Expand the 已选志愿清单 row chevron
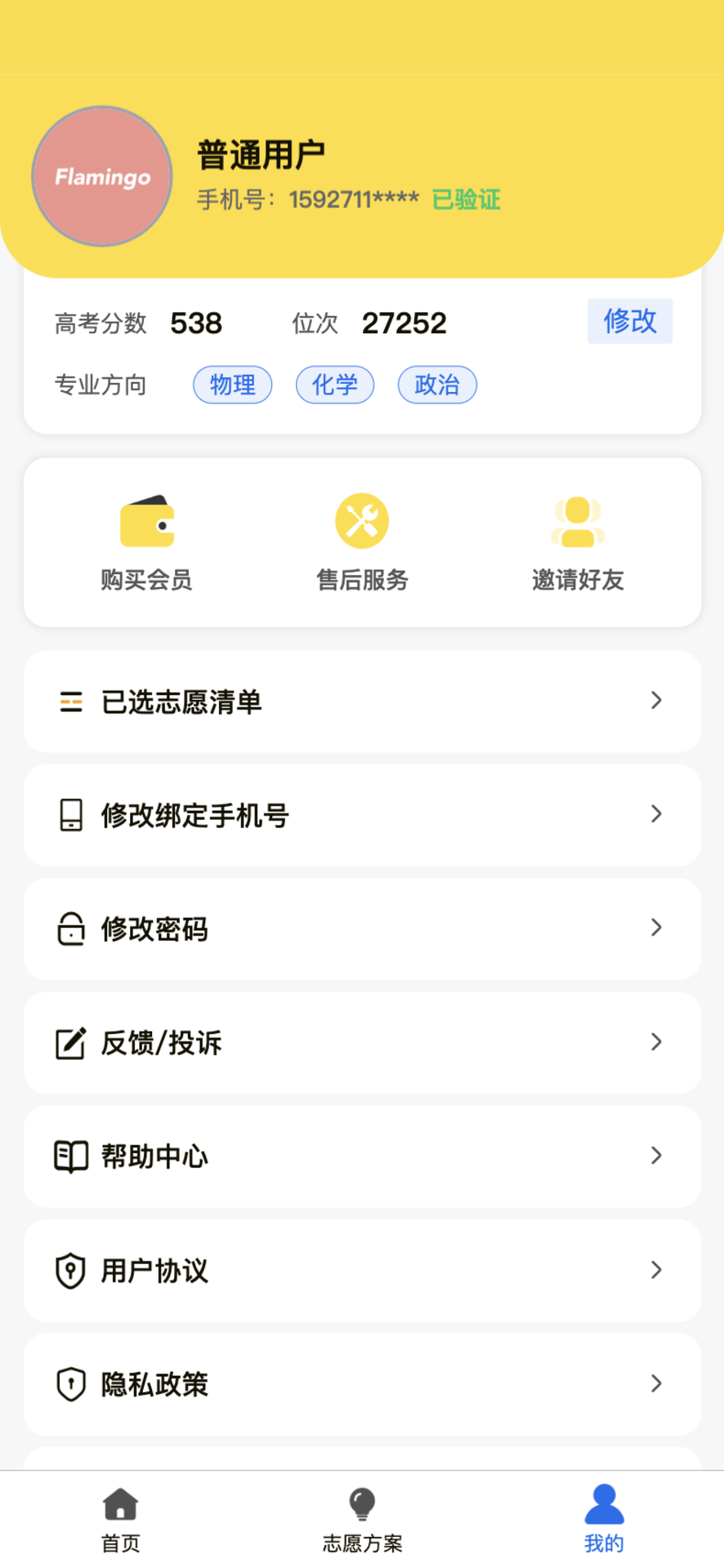Image resolution: width=724 pixels, height=1568 pixels. [x=656, y=701]
